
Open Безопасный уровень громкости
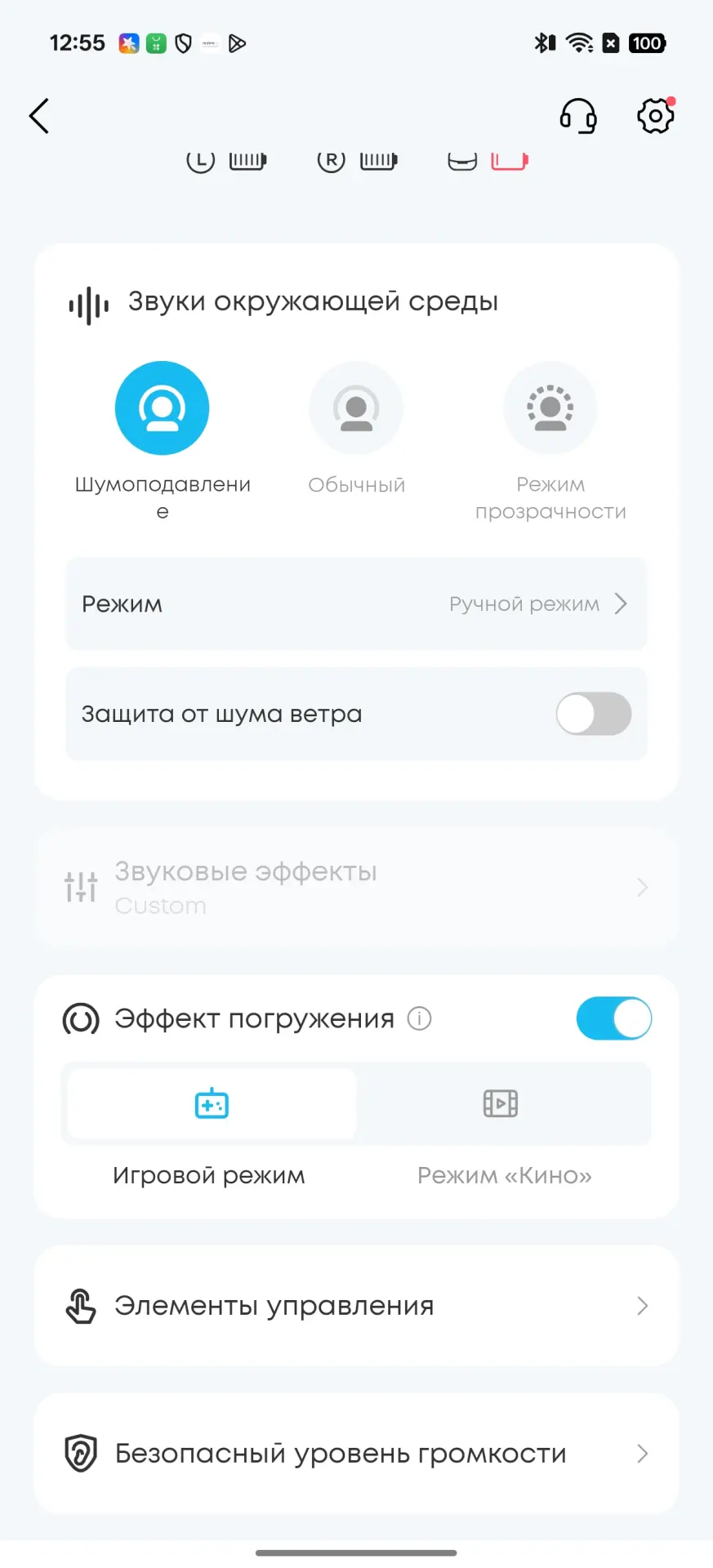tap(356, 1454)
